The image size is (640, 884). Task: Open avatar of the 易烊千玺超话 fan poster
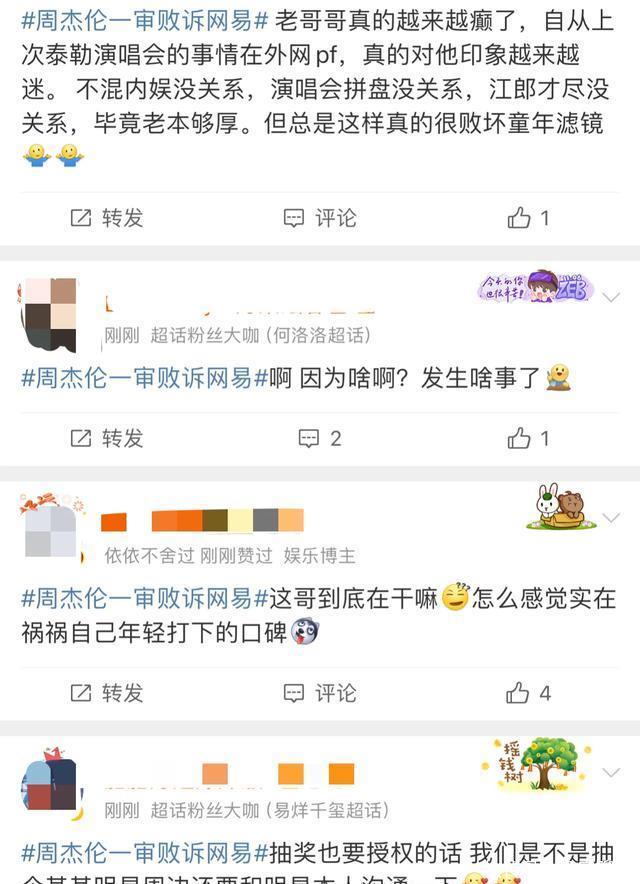(x=48, y=782)
